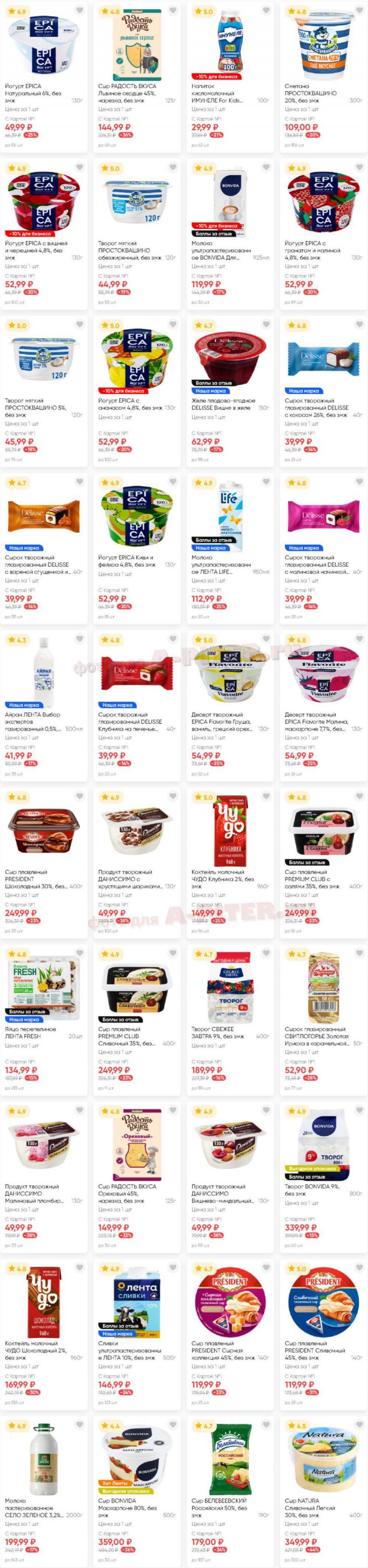Add Сыр РАДОСТЬ ВКУСА Львиное сердце to favorites
The width and height of the screenshot is (368, 1568).
173,11
